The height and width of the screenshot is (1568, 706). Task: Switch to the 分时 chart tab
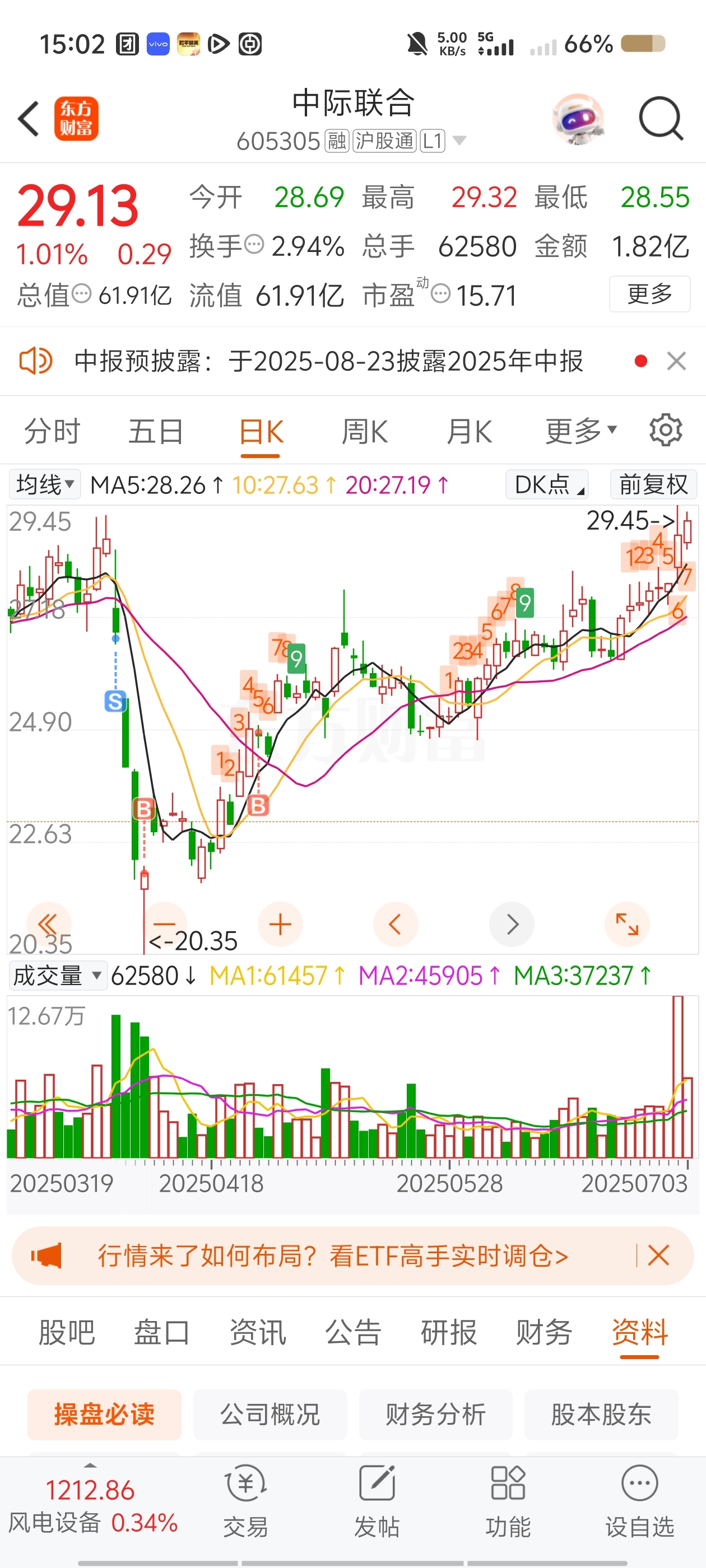click(52, 432)
